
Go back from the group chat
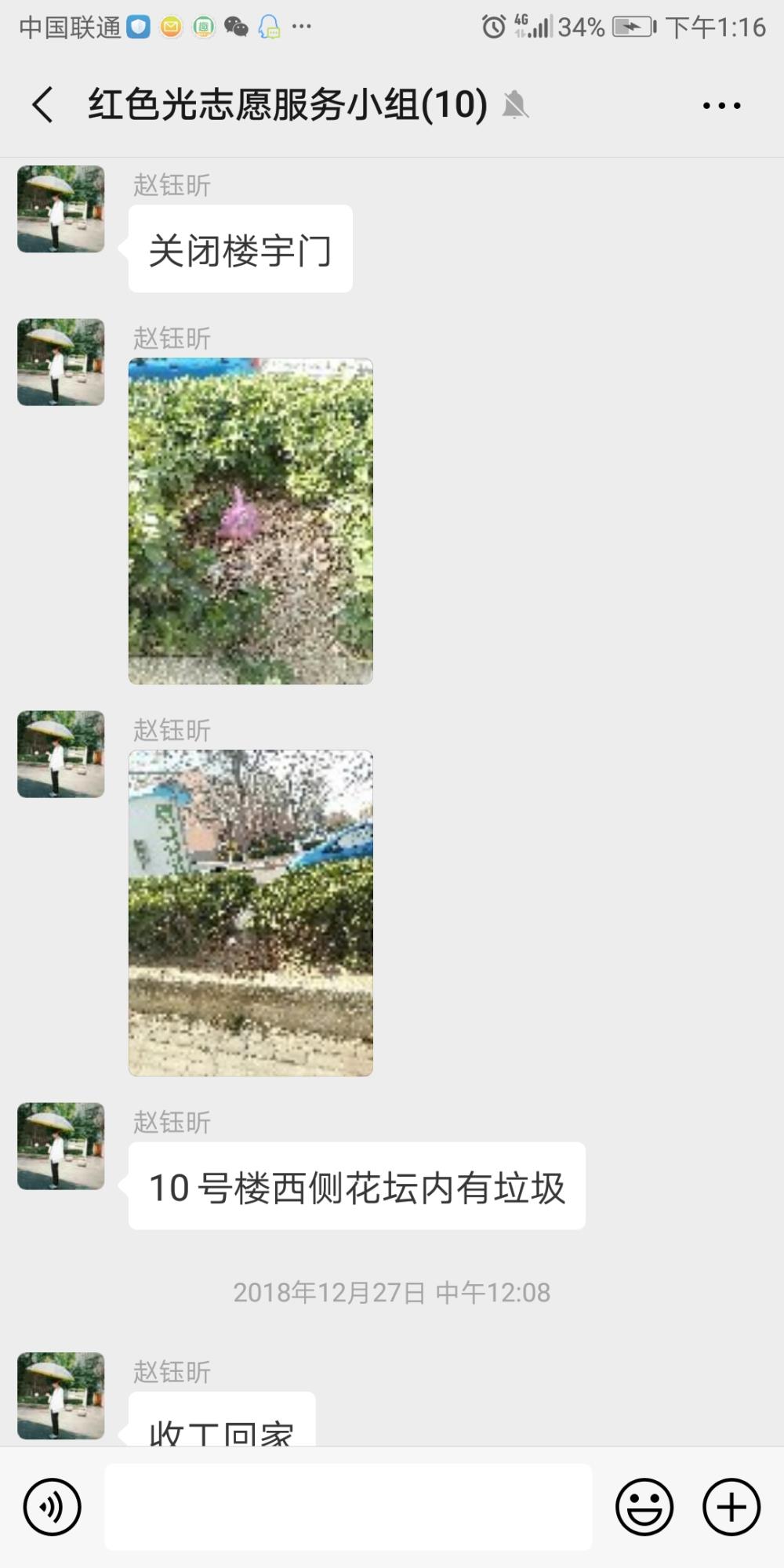click(43, 104)
